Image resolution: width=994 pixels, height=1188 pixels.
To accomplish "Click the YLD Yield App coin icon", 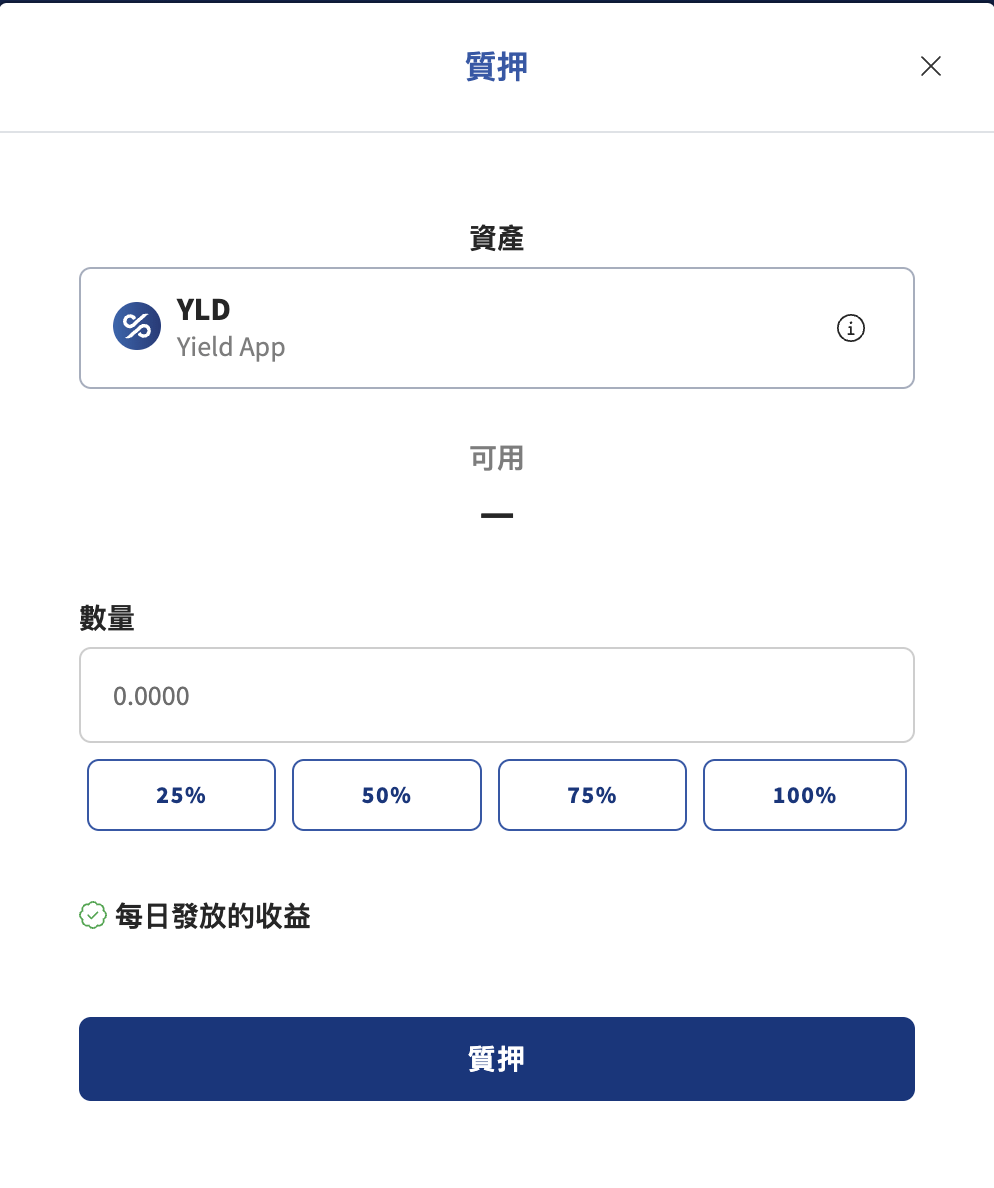I will point(136,327).
